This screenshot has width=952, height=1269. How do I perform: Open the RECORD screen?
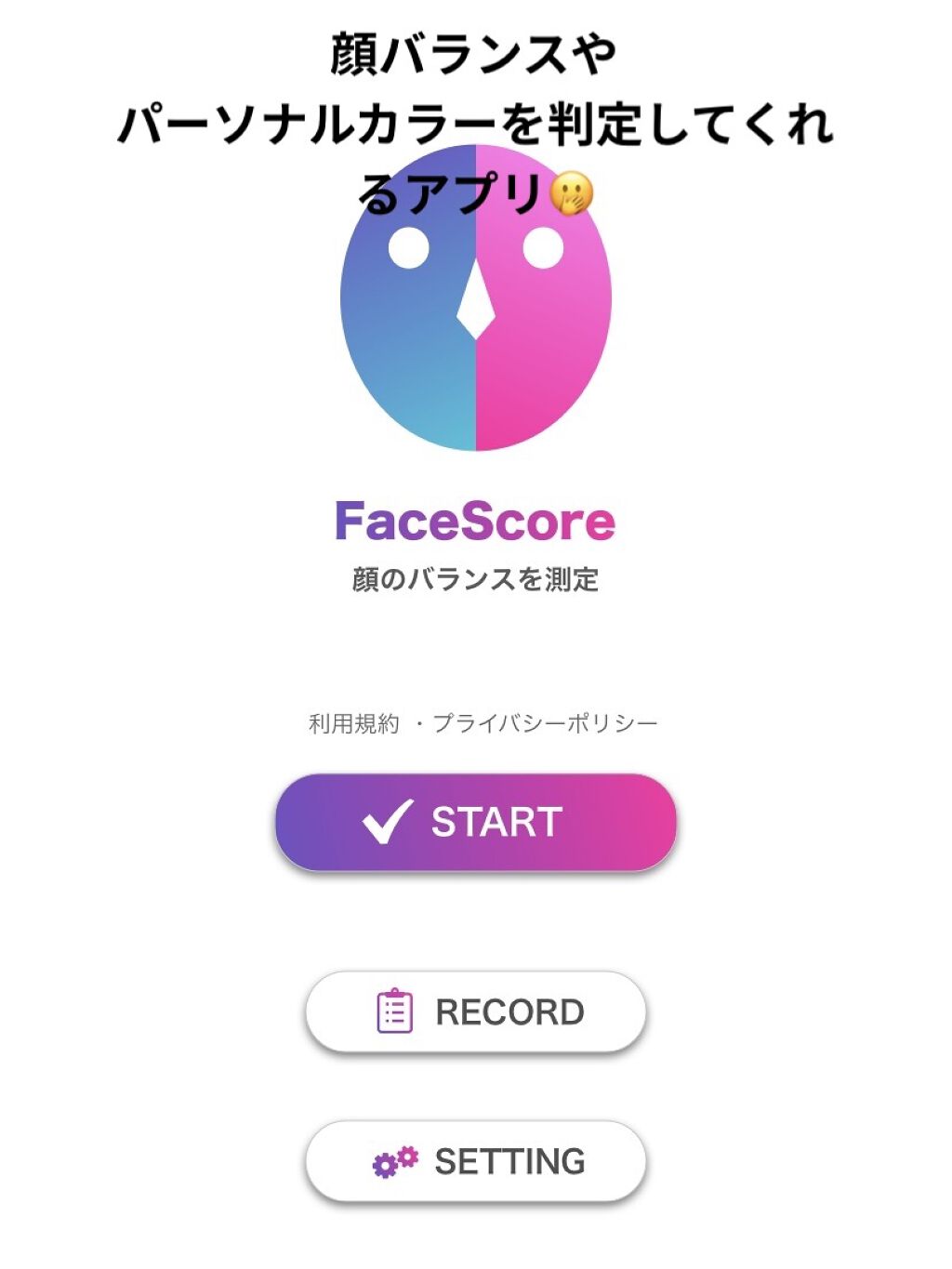[x=476, y=1011]
